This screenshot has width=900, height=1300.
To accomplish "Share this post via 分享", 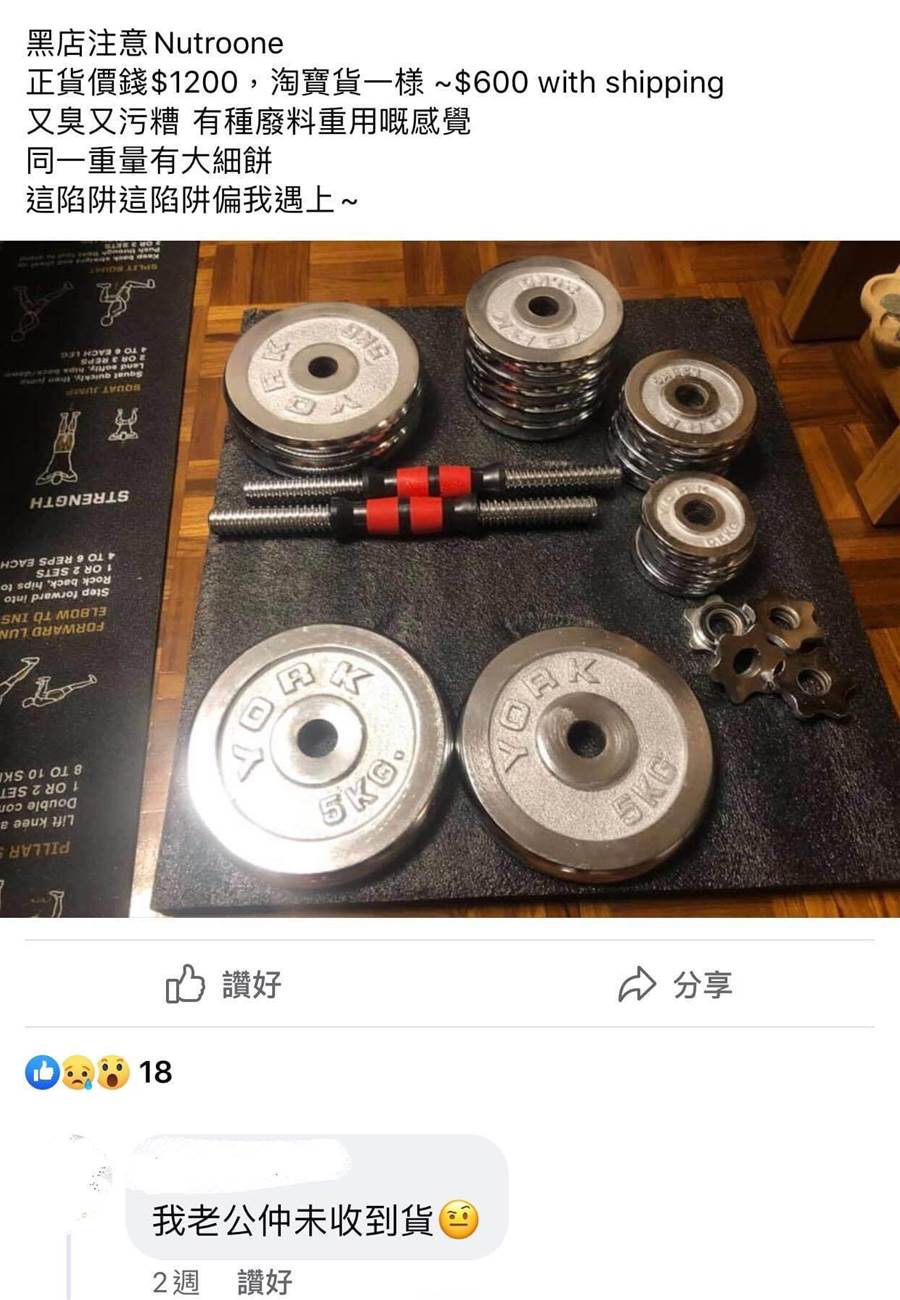I will point(676,985).
